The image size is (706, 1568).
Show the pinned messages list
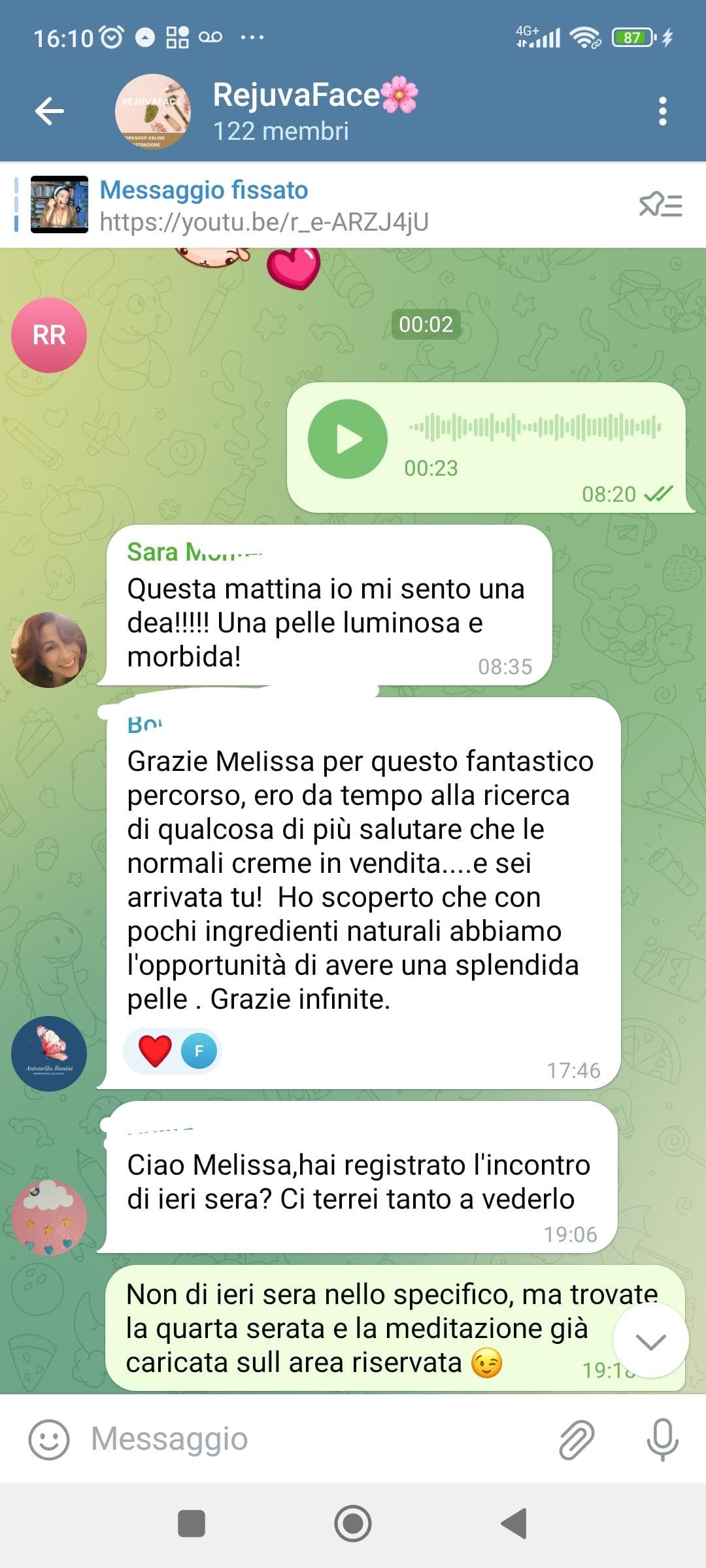coord(661,206)
